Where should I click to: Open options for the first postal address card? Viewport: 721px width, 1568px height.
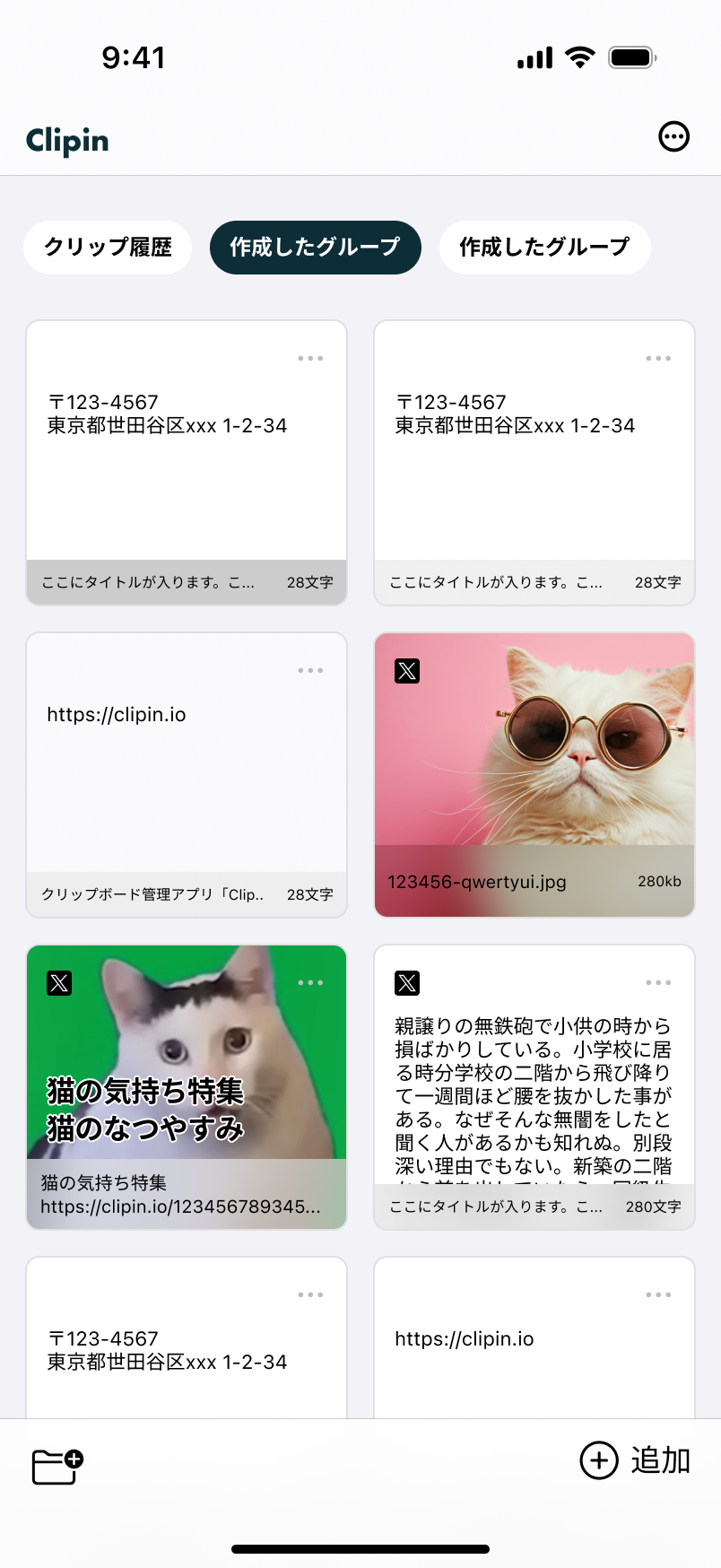(x=310, y=357)
